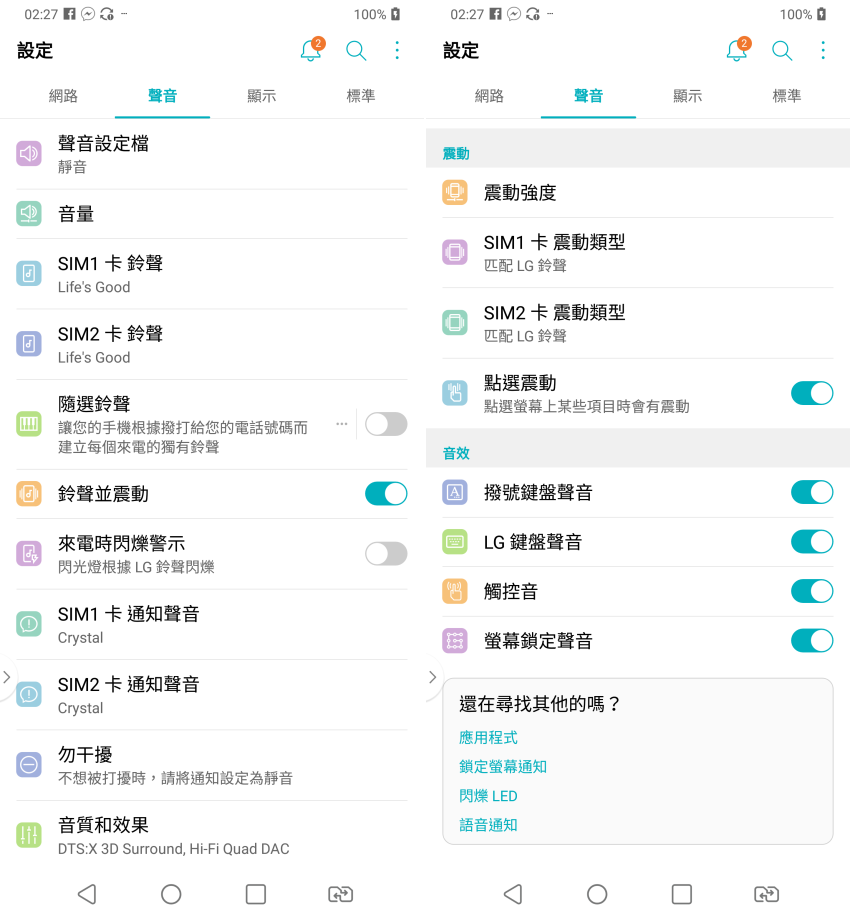Viewport: 850px width, 919px height.
Task: Tap the circular home navigation button
Action: point(171,894)
